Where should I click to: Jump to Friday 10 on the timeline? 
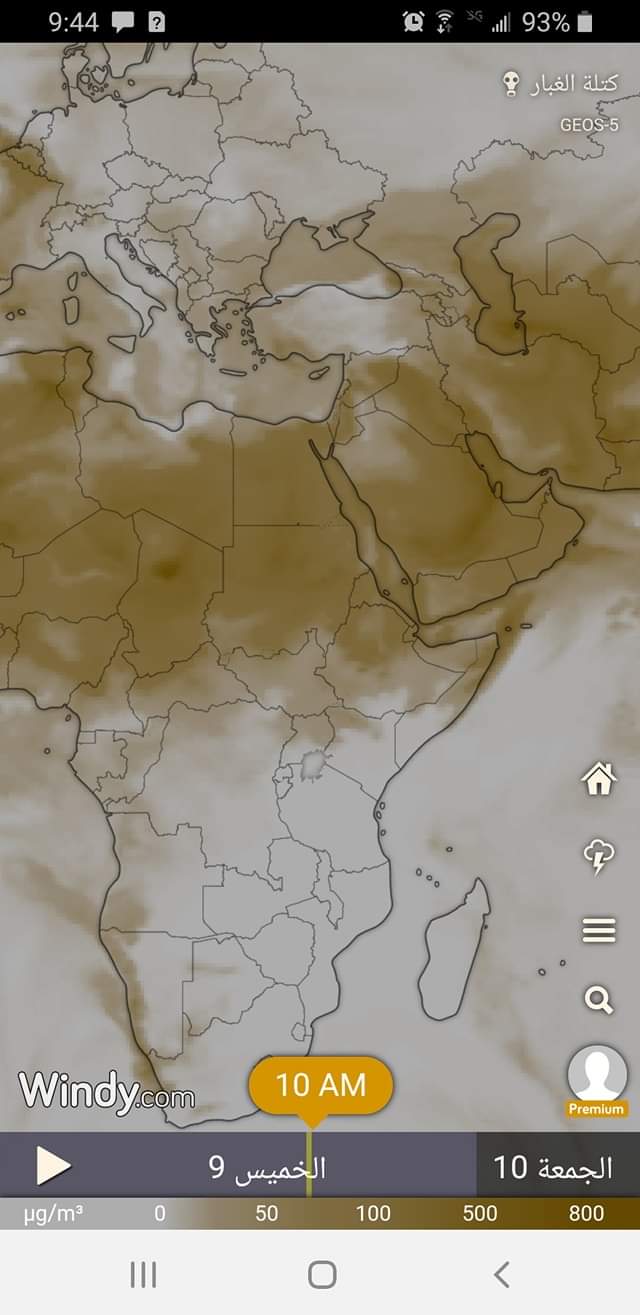553,1167
